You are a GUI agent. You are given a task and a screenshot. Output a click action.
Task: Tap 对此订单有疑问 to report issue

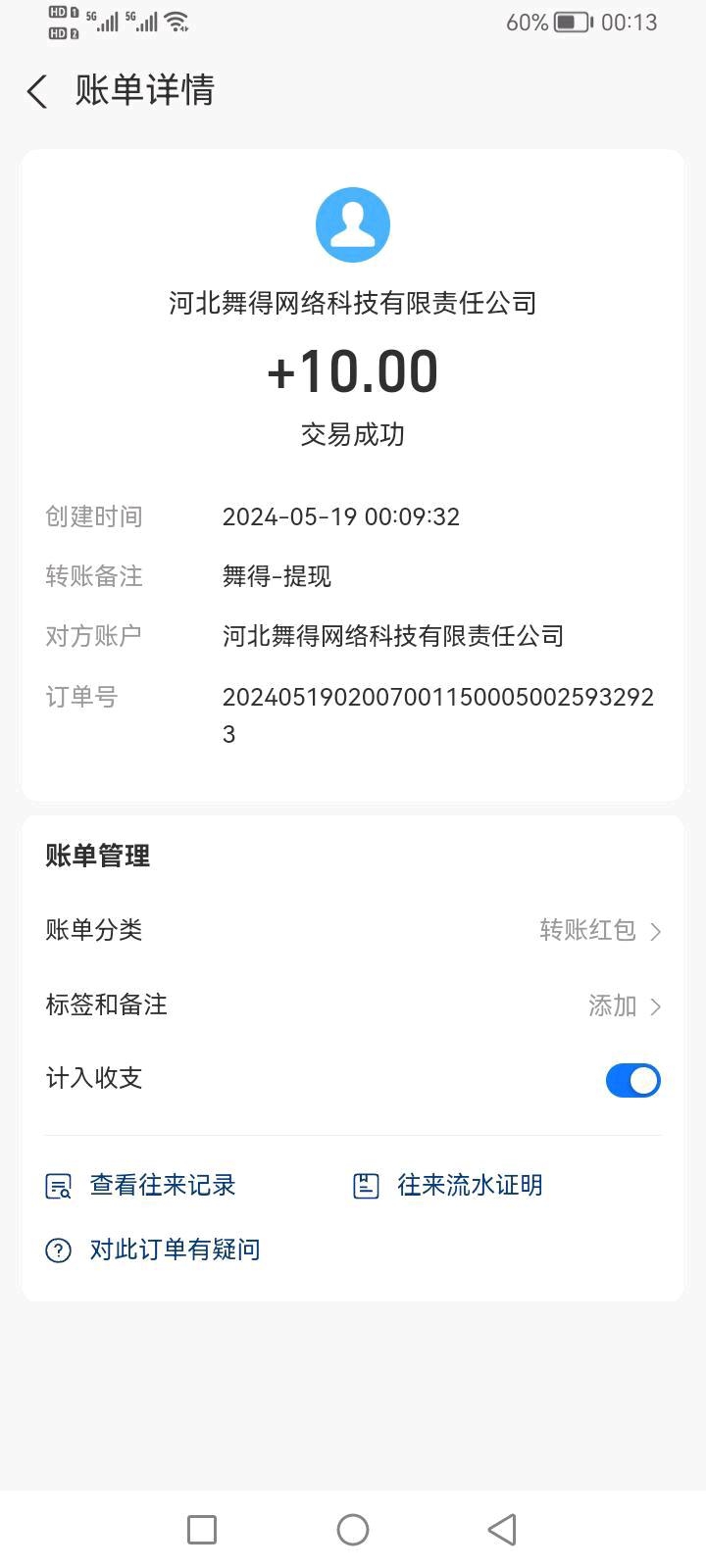click(x=175, y=1249)
